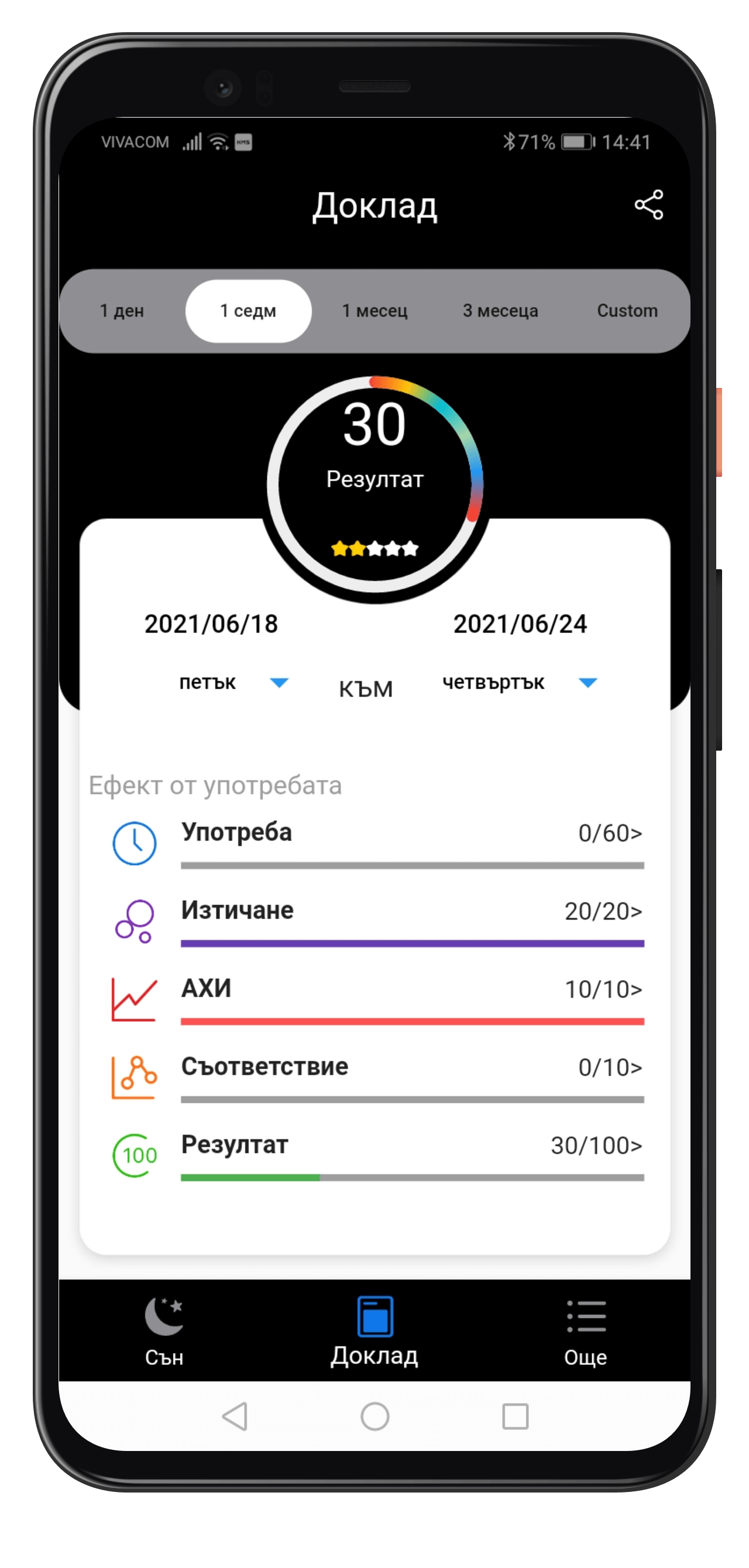Go to the home screen
Image resolution: width=749 pixels, height=1568 pixels.
[x=374, y=1416]
